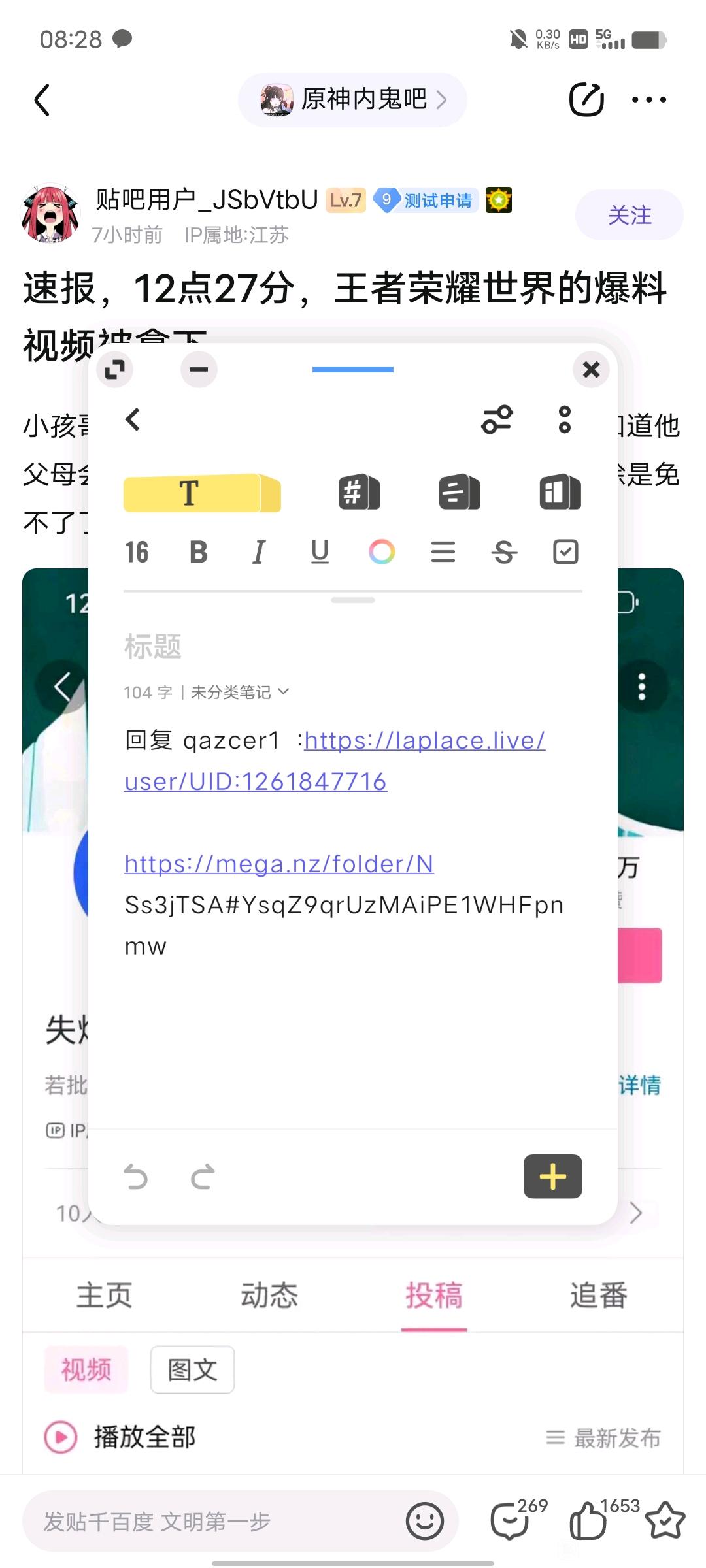706x1568 pixels.
Task: Apply strikethrough formatting
Action: [504, 553]
